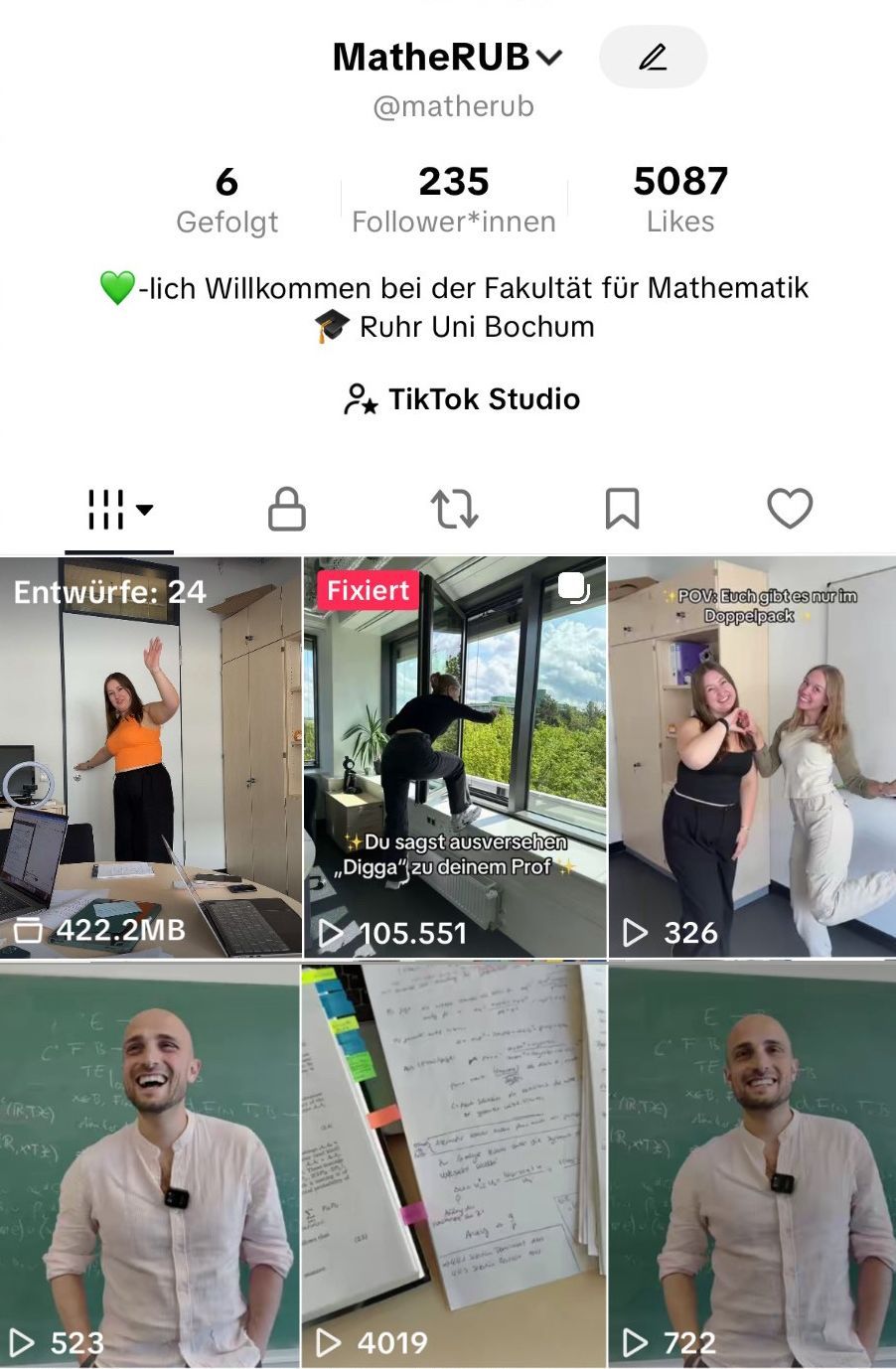
Task: Go to the liked videos heart tab
Action: coord(790,509)
